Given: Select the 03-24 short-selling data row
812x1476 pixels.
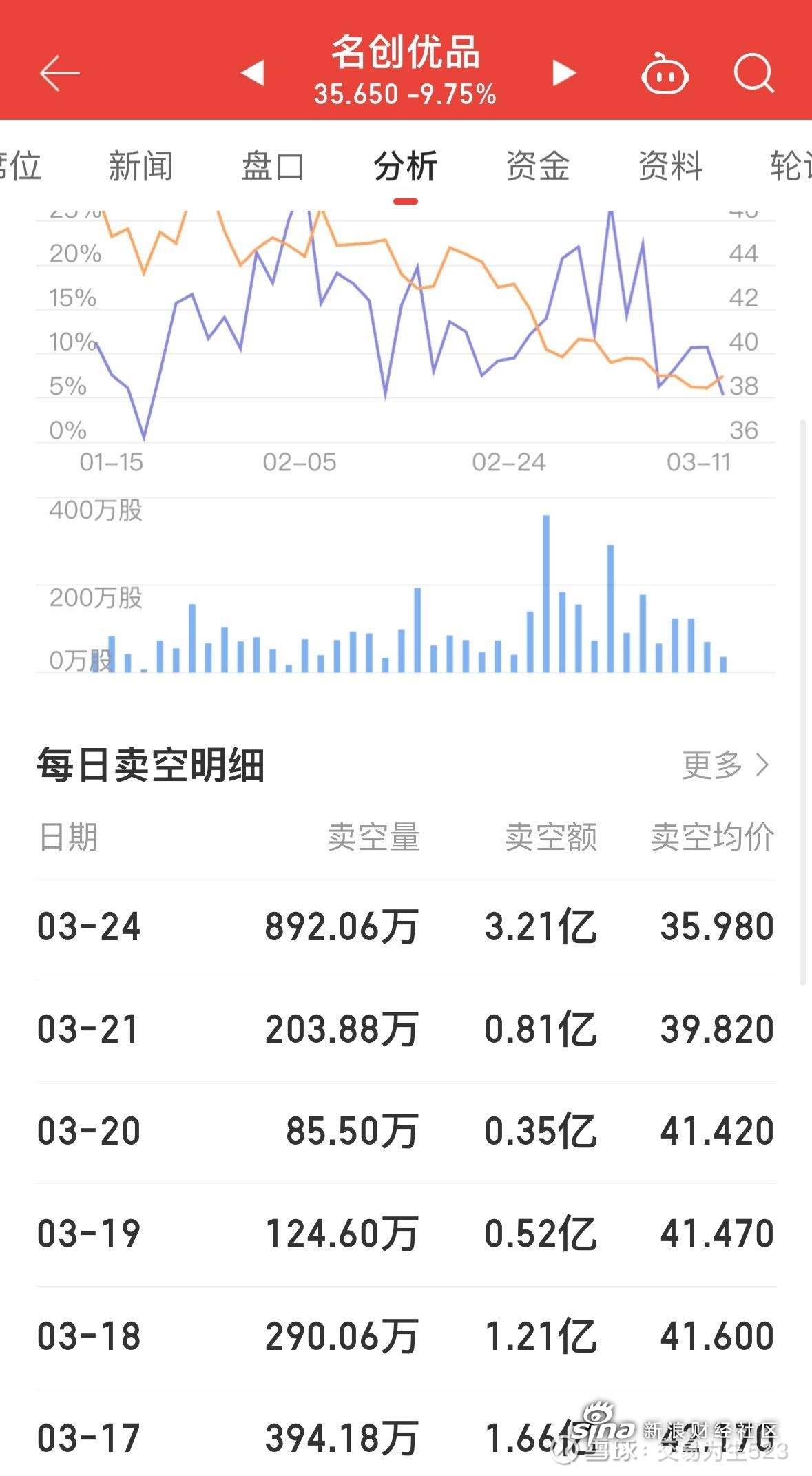Looking at the screenshot, I should tap(406, 927).
